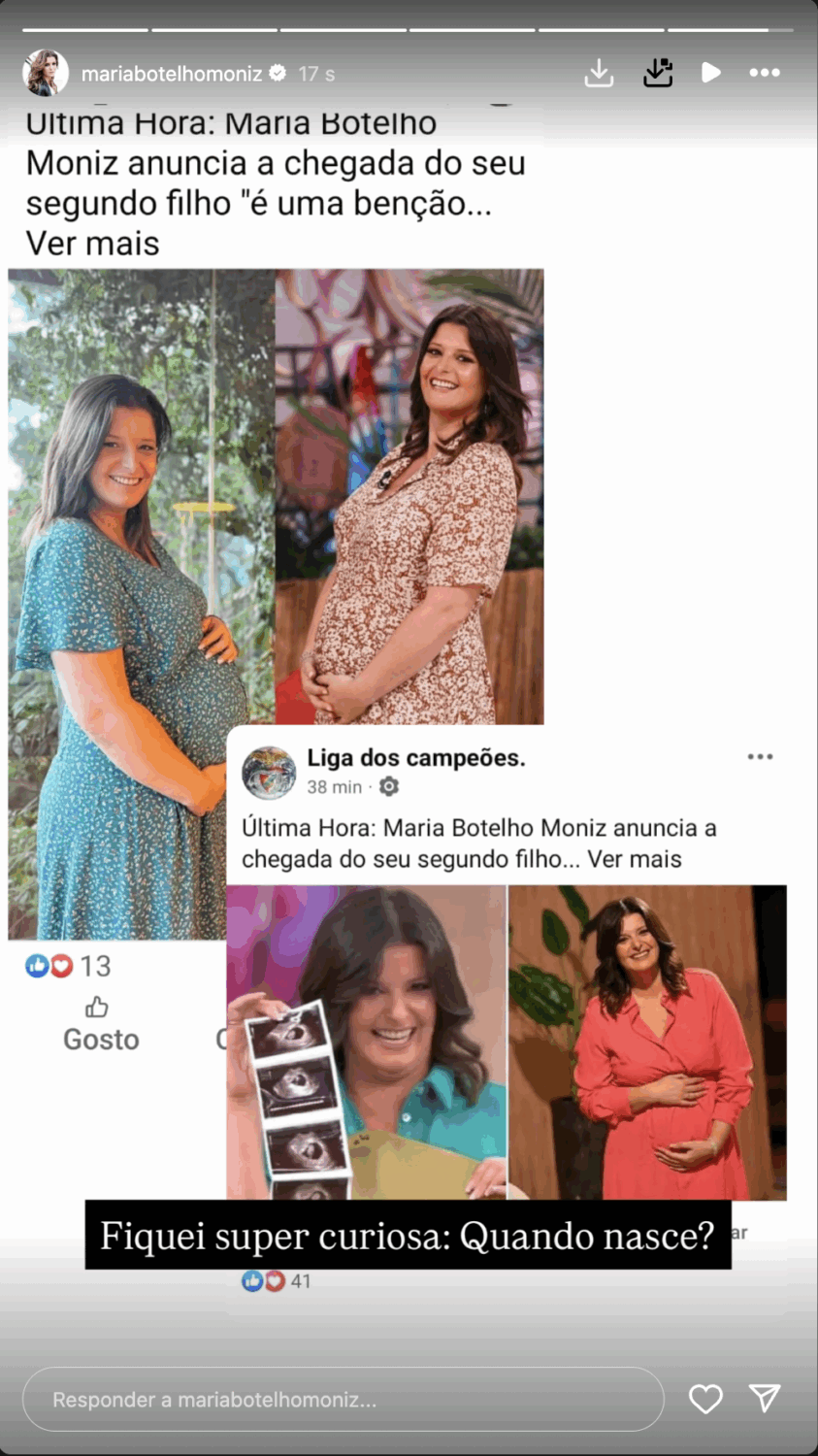Viewport: 818px width, 1456px height.
Task: Share this story via send icon
Action: (765, 1398)
